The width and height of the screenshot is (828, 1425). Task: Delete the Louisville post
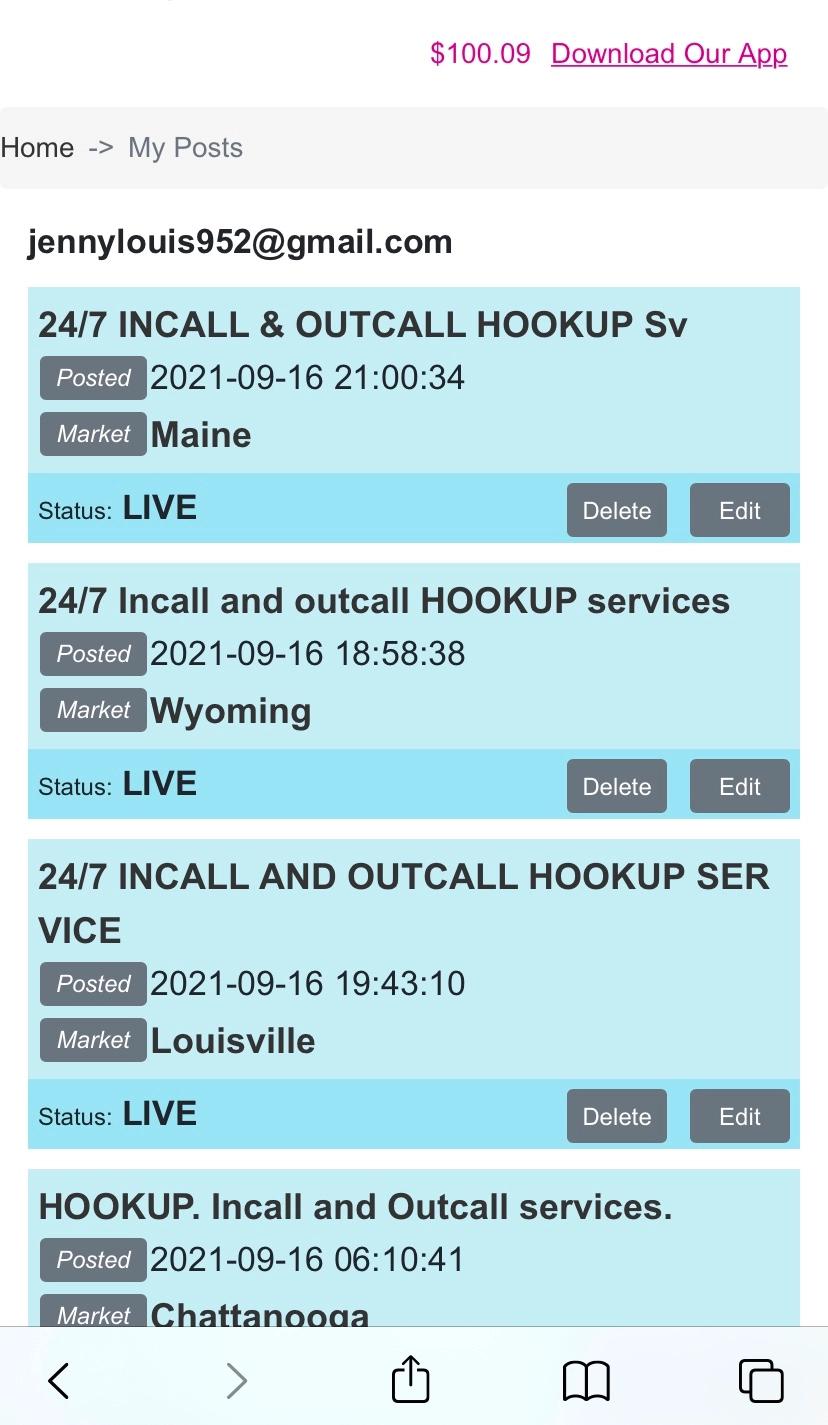coord(616,1116)
